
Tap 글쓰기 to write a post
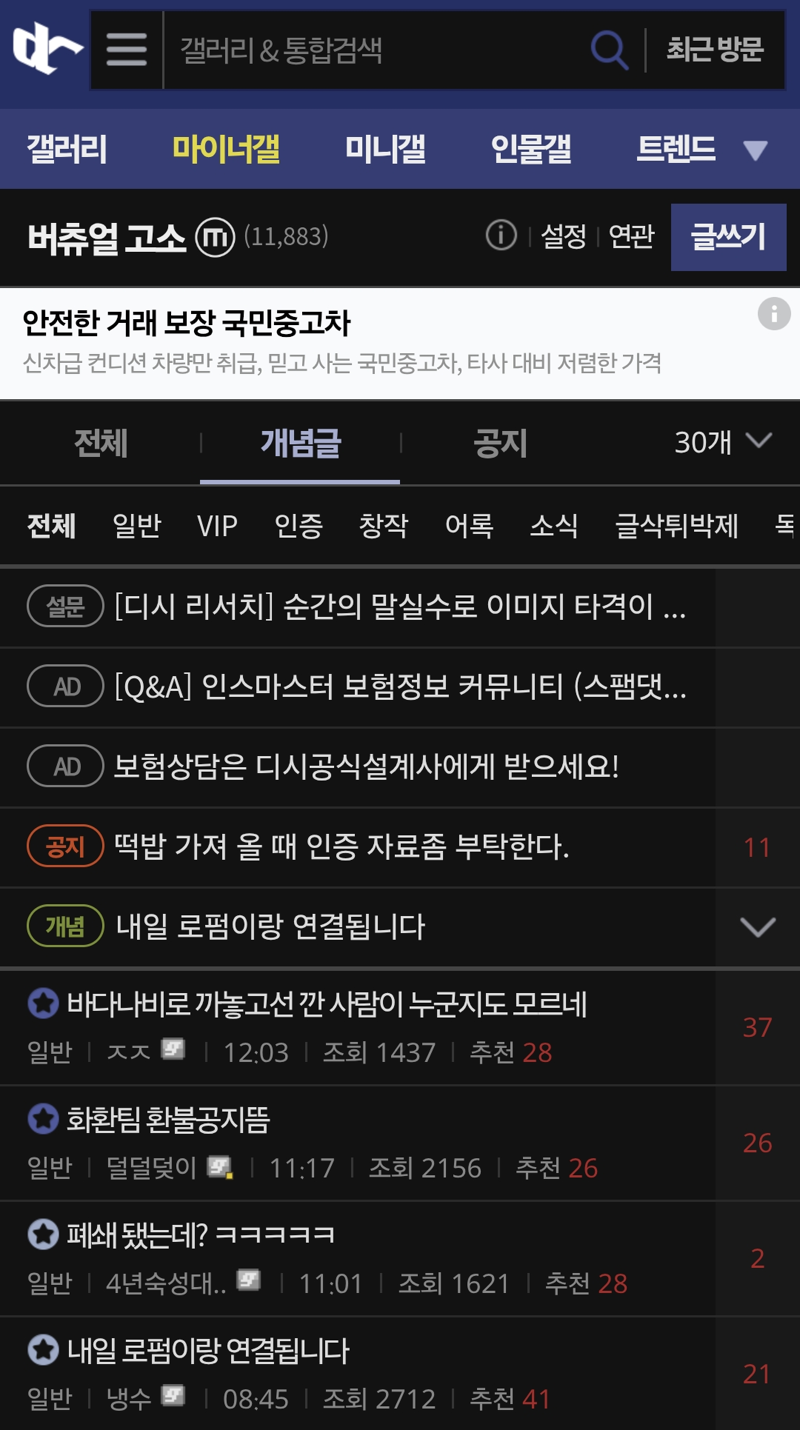tap(728, 237)
